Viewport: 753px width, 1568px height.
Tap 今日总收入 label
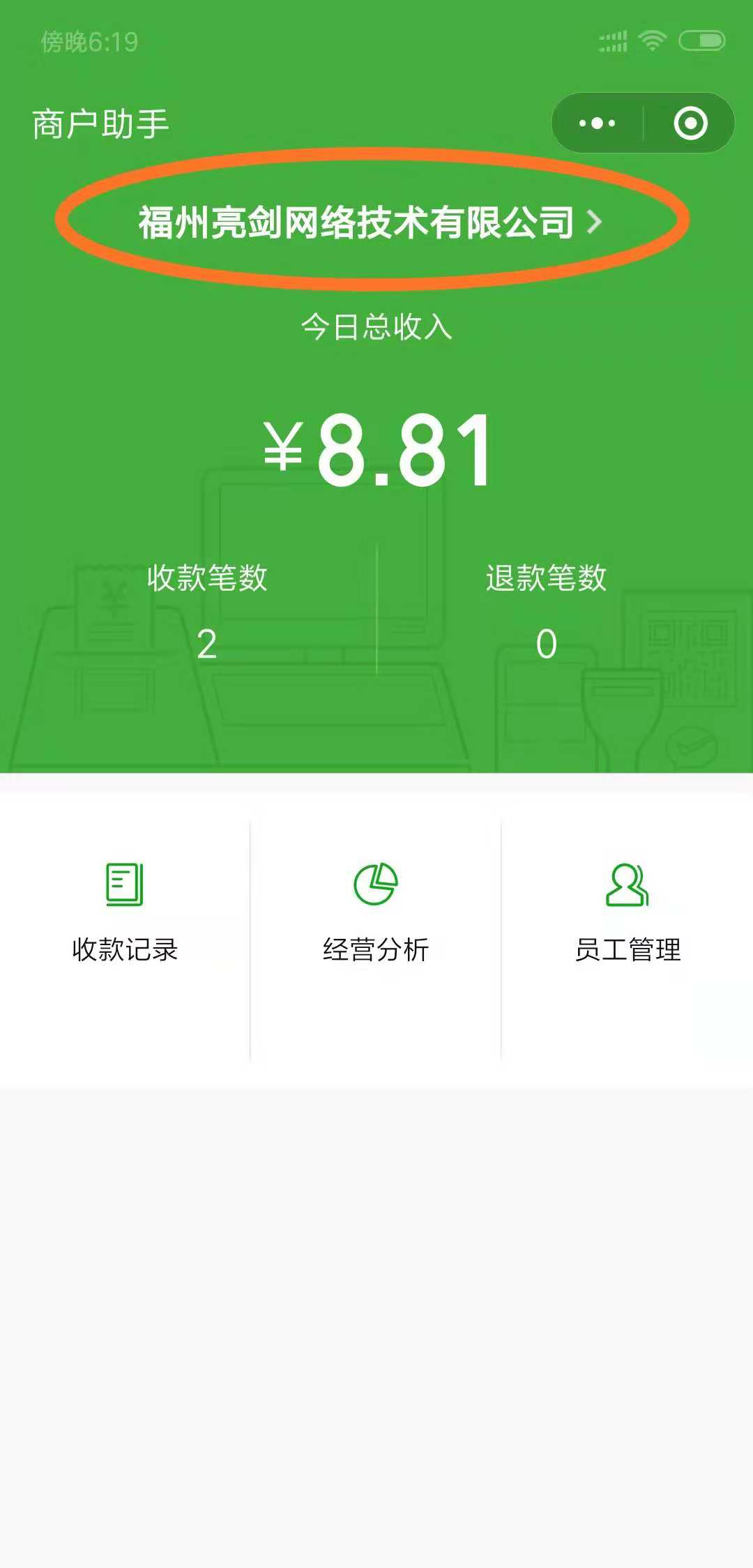point(376,328)
